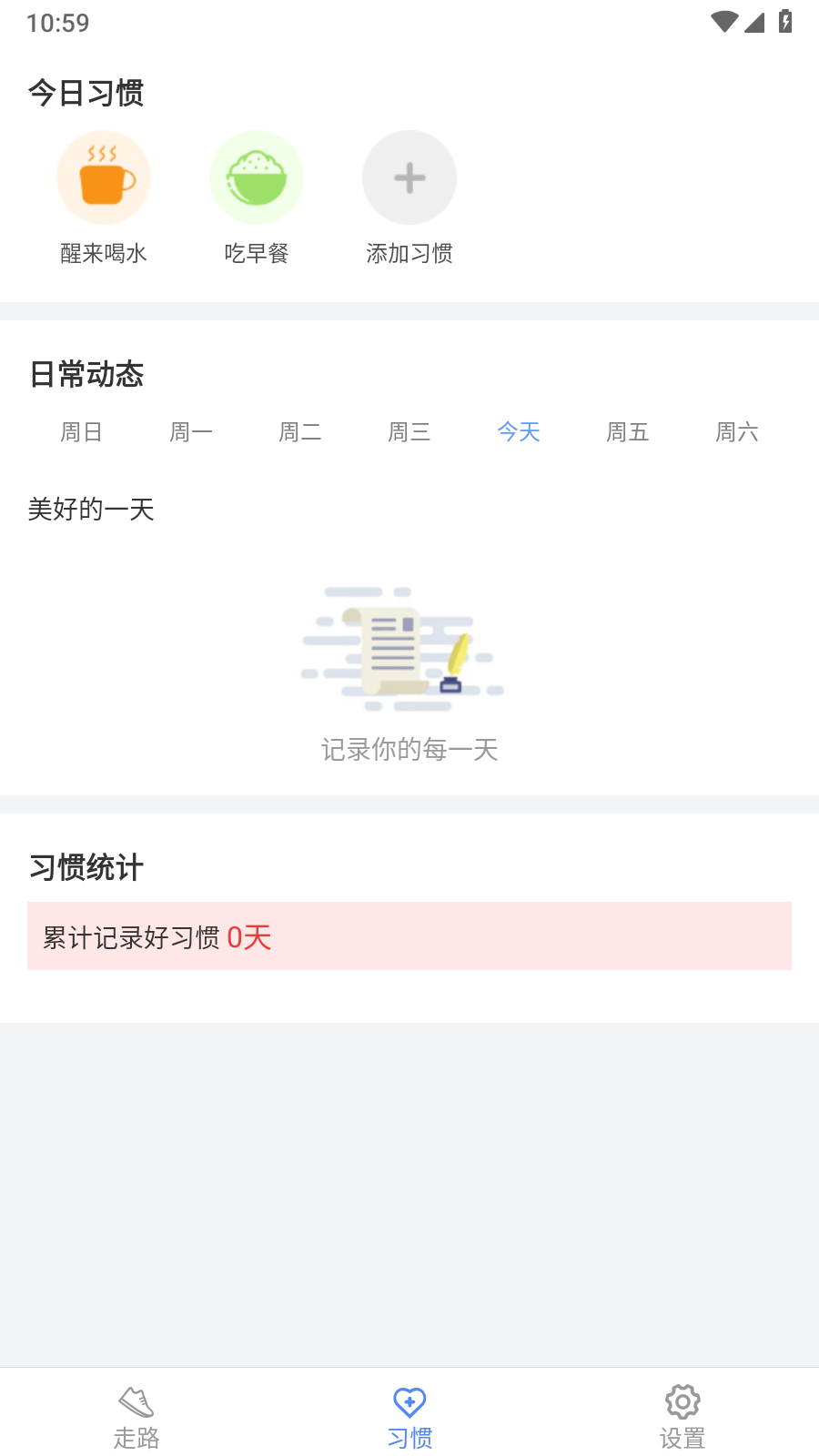Open the 周六 tab
This screenshot has height=1456, width=819.
click(x=737, y=432)
